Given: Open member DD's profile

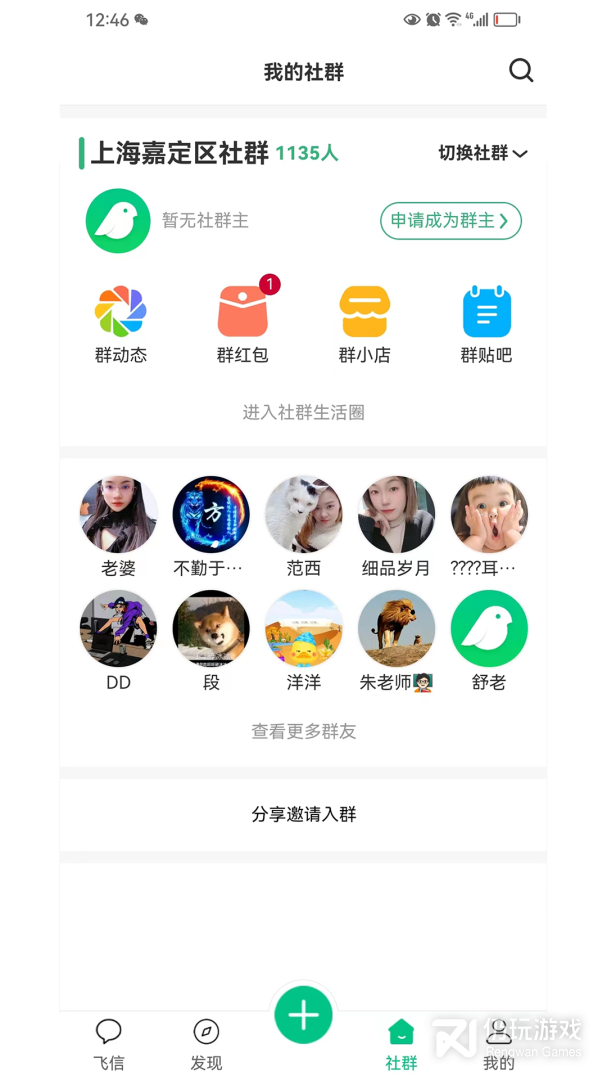Looking at the screenshot, I should (x=119, y=629).
